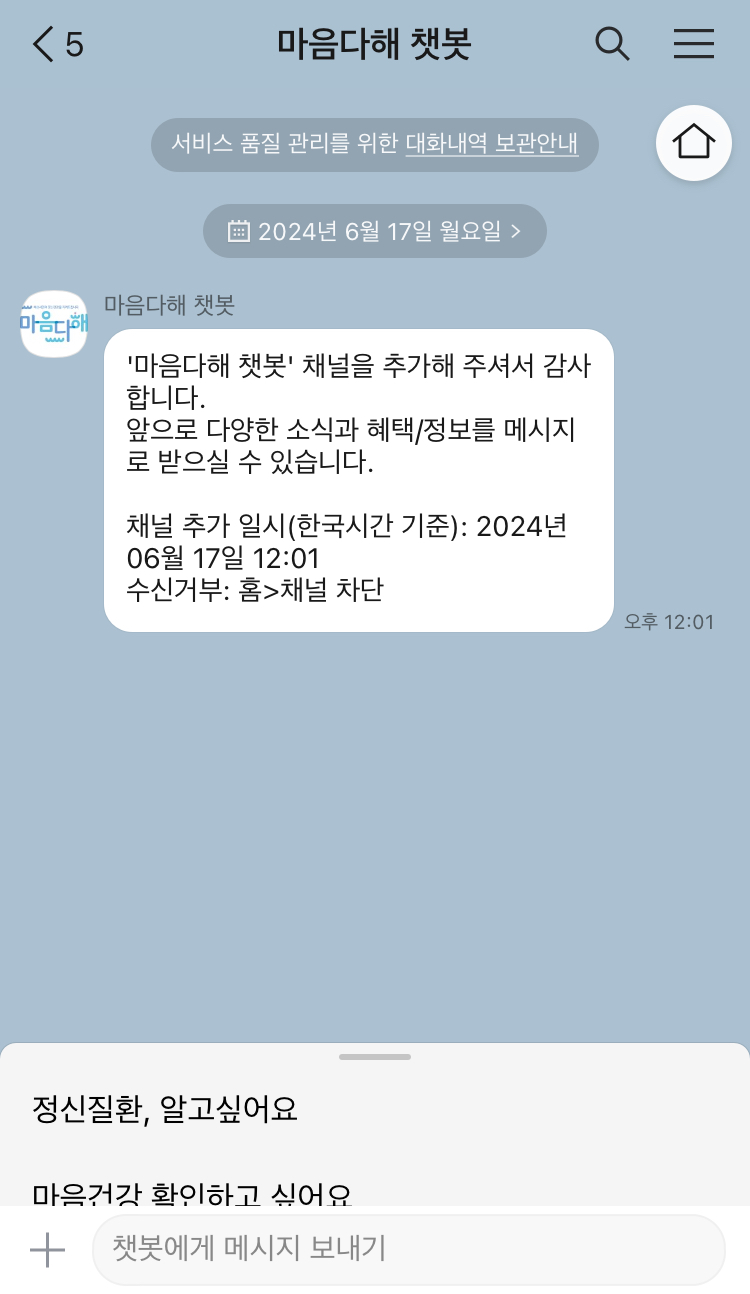Image resolution: width=750 pixels, height=1294 pixels.
Task: Open the date picker for 2024년 6월 17일
Action: [x=374, y=231]
